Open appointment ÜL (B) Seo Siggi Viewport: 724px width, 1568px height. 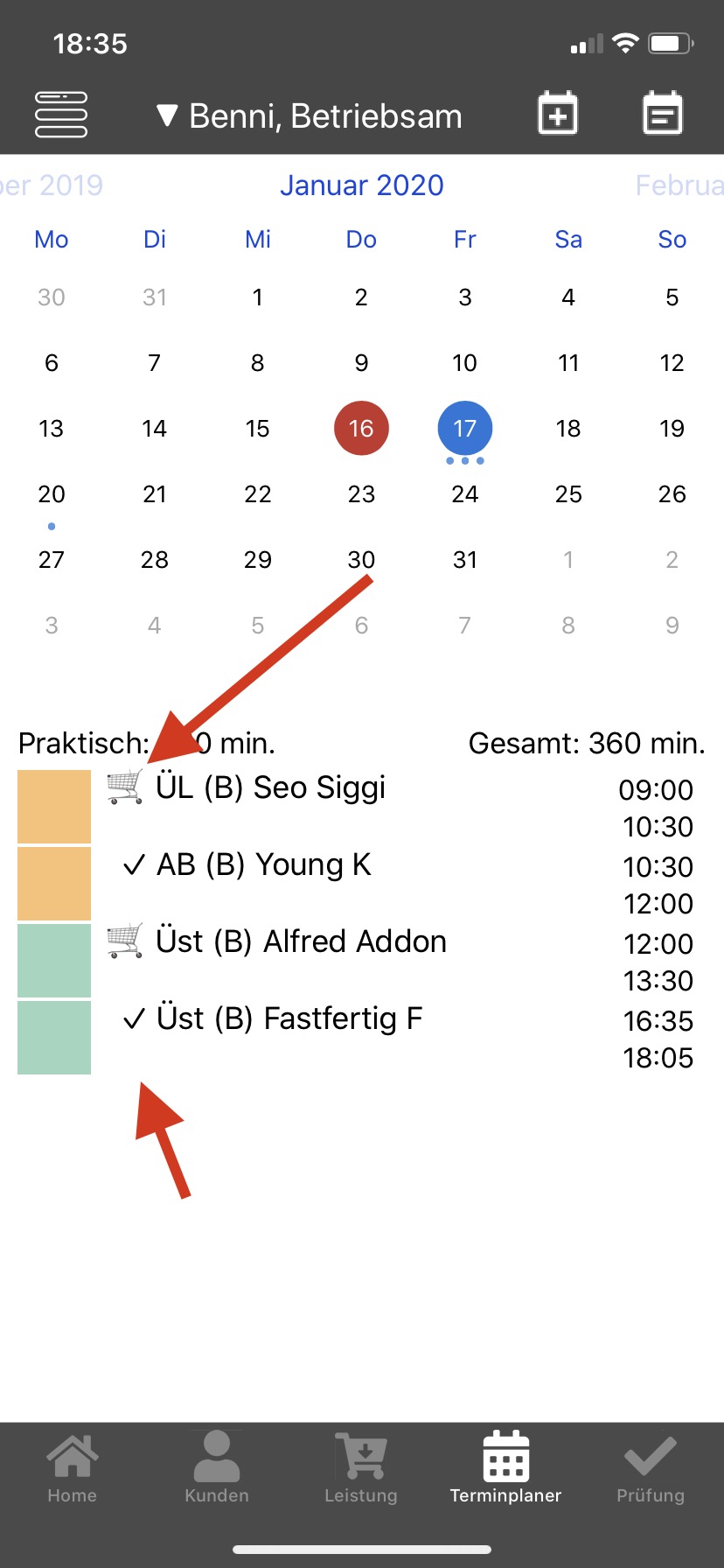point(271,789)
